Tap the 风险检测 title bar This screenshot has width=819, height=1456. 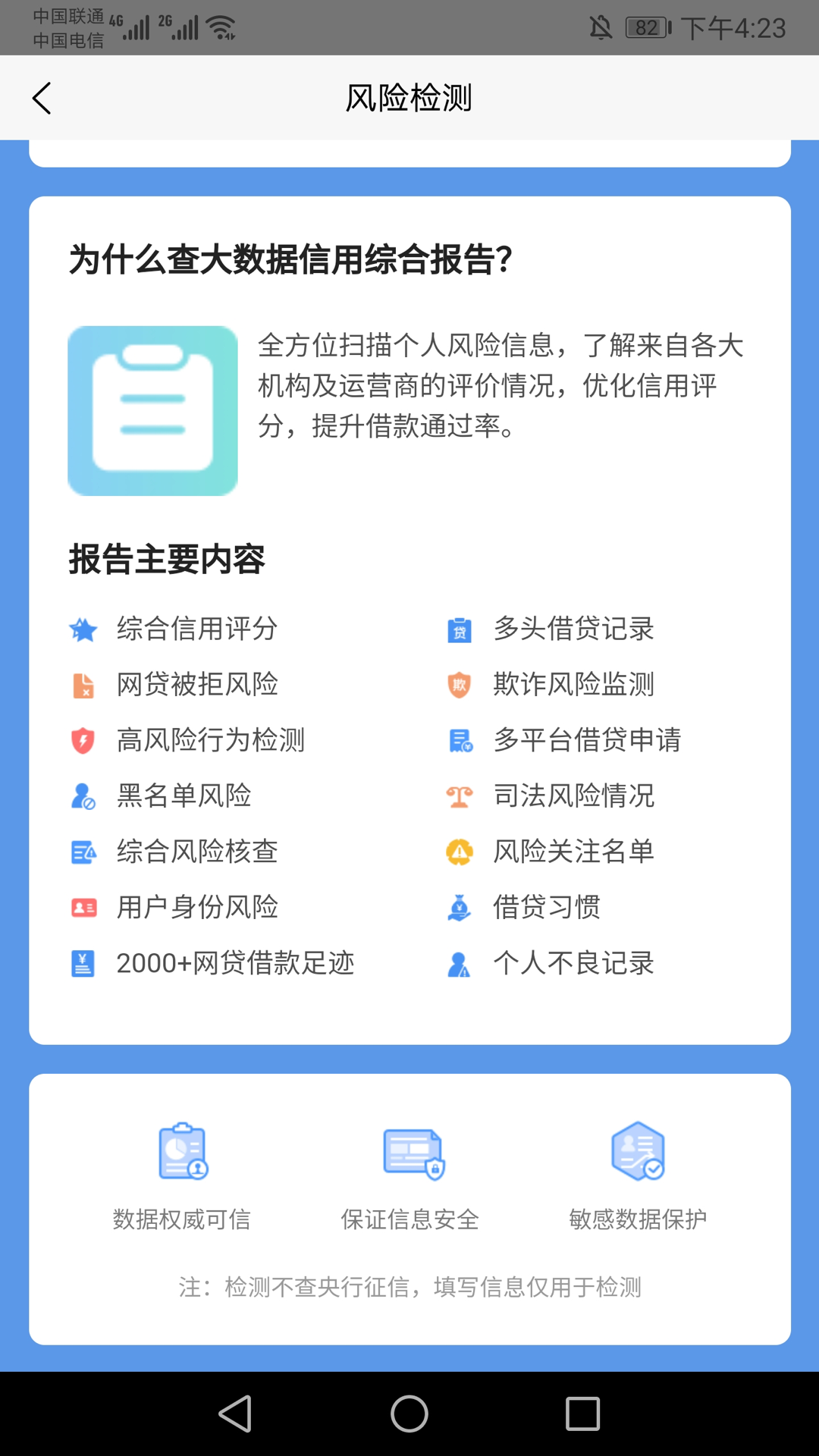coord(409,98)
